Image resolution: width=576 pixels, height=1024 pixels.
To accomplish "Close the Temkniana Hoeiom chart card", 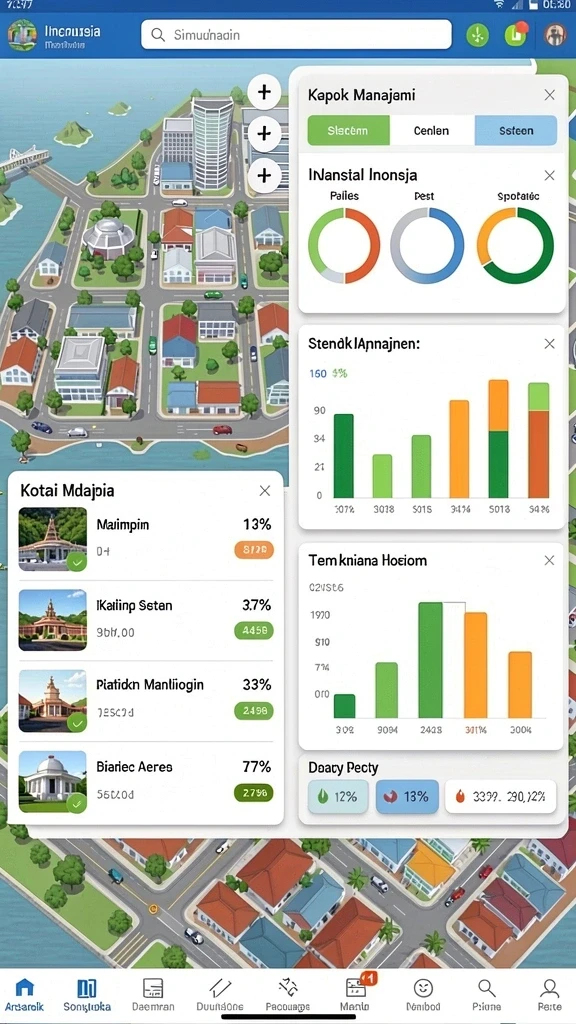I will (549, 560).
